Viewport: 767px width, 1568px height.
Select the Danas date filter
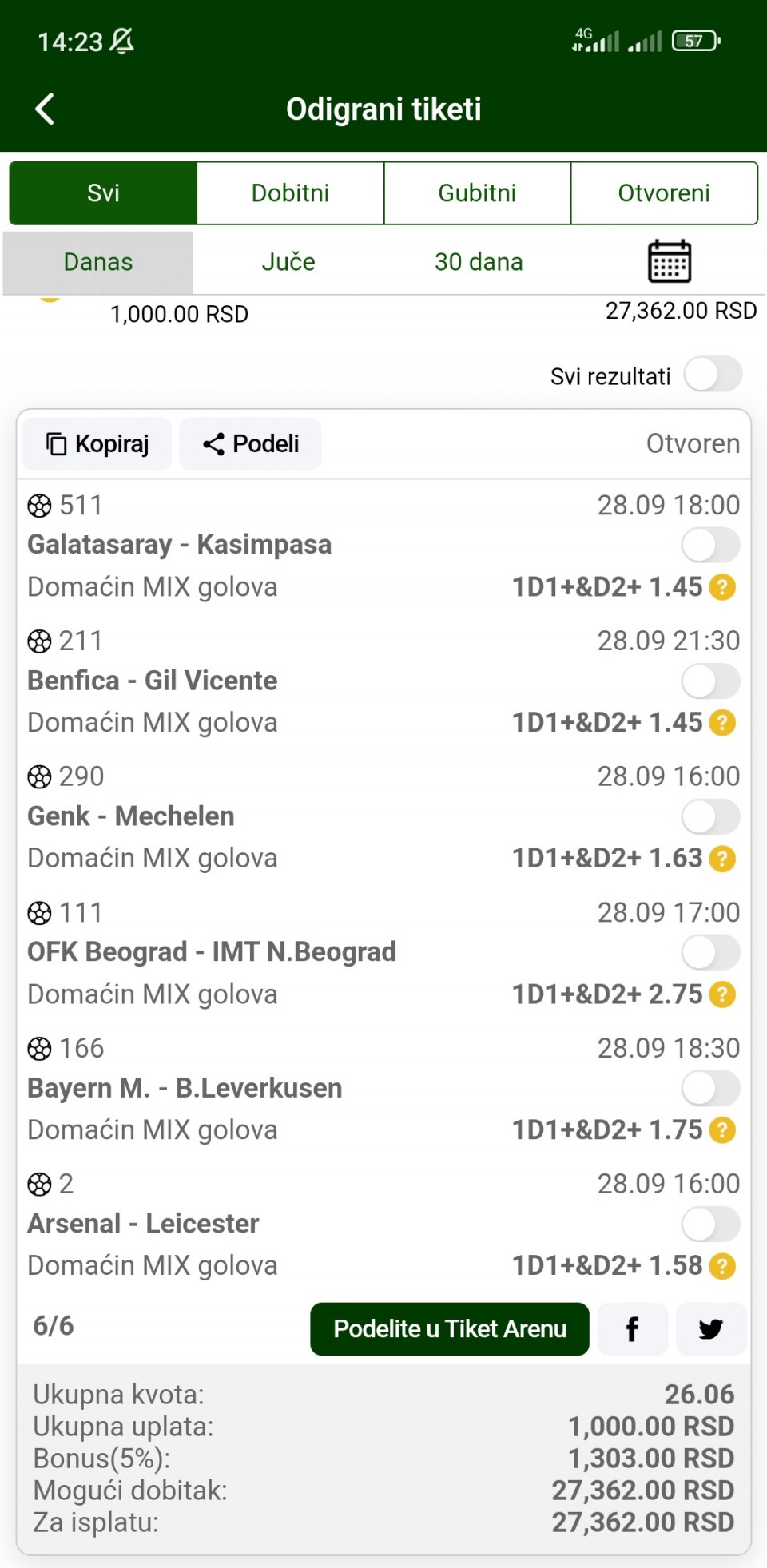[98, 262]
